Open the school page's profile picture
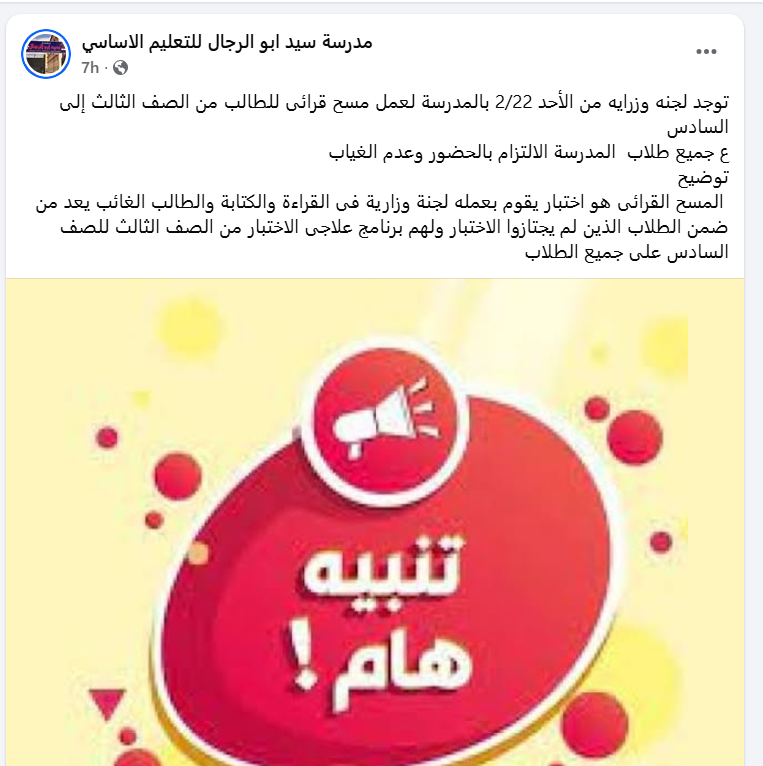Screen dimensions: 763x766 tap(46, 54)
